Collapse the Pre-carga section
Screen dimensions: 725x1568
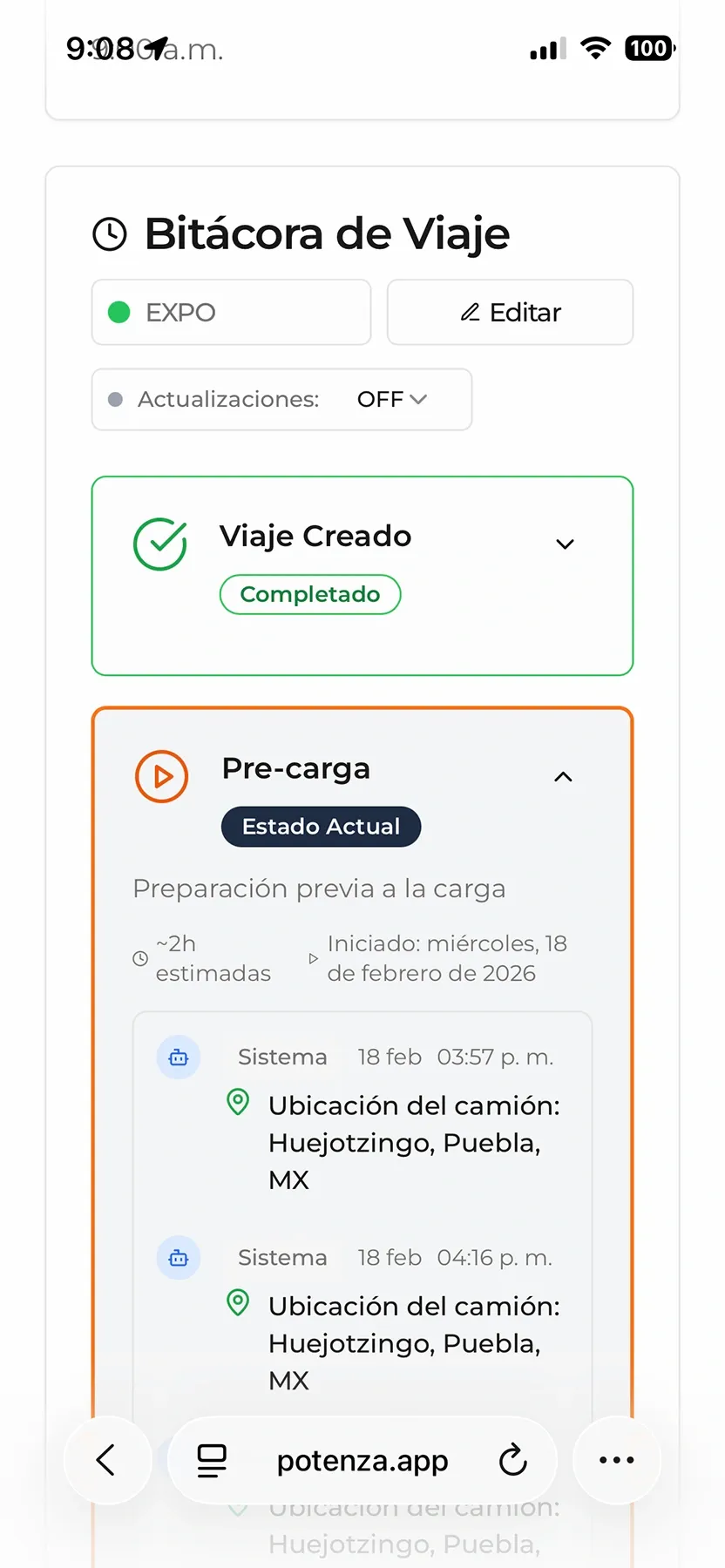pos(564,777)
